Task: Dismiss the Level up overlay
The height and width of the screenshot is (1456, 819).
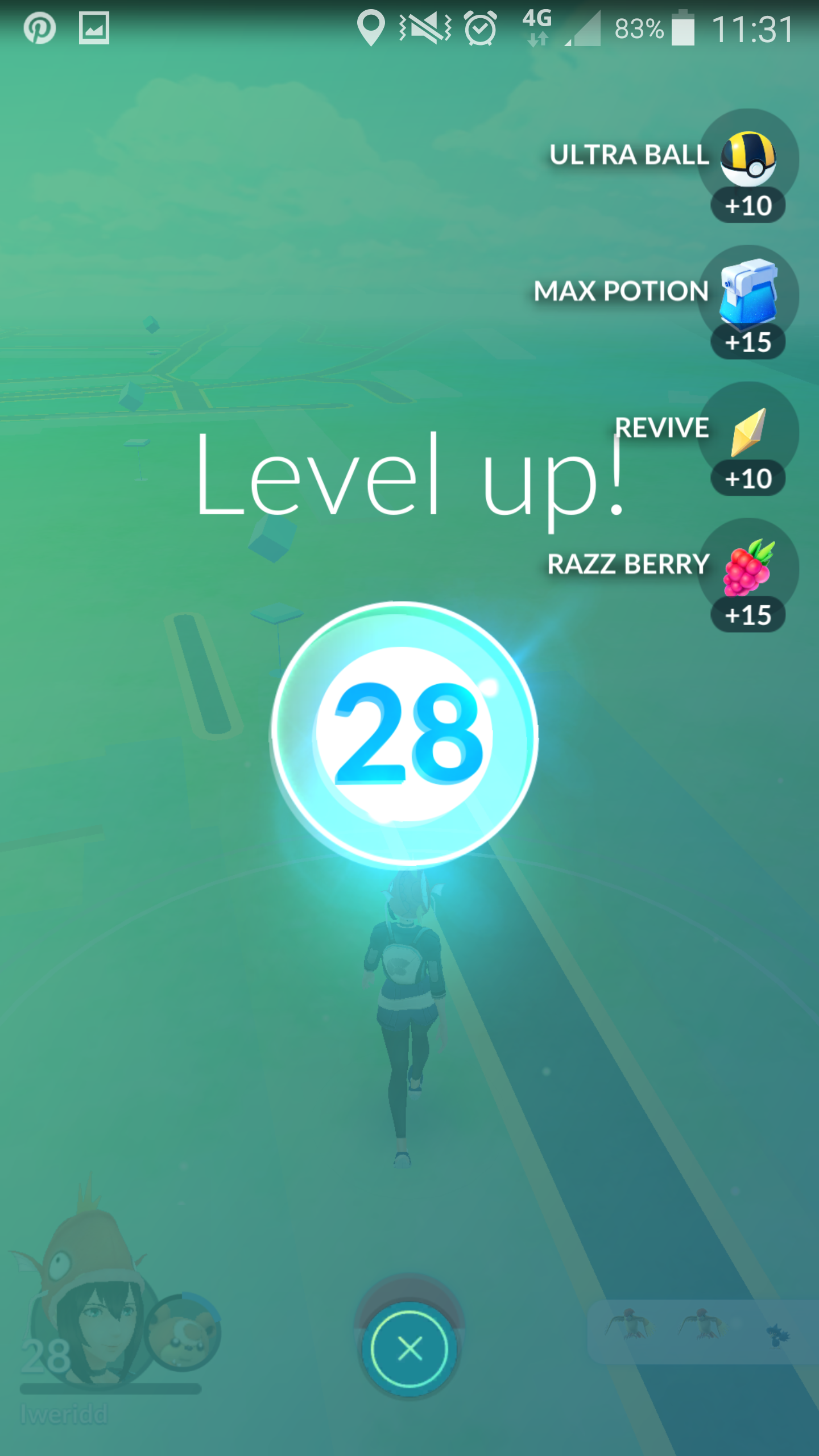Action: 409,1349
